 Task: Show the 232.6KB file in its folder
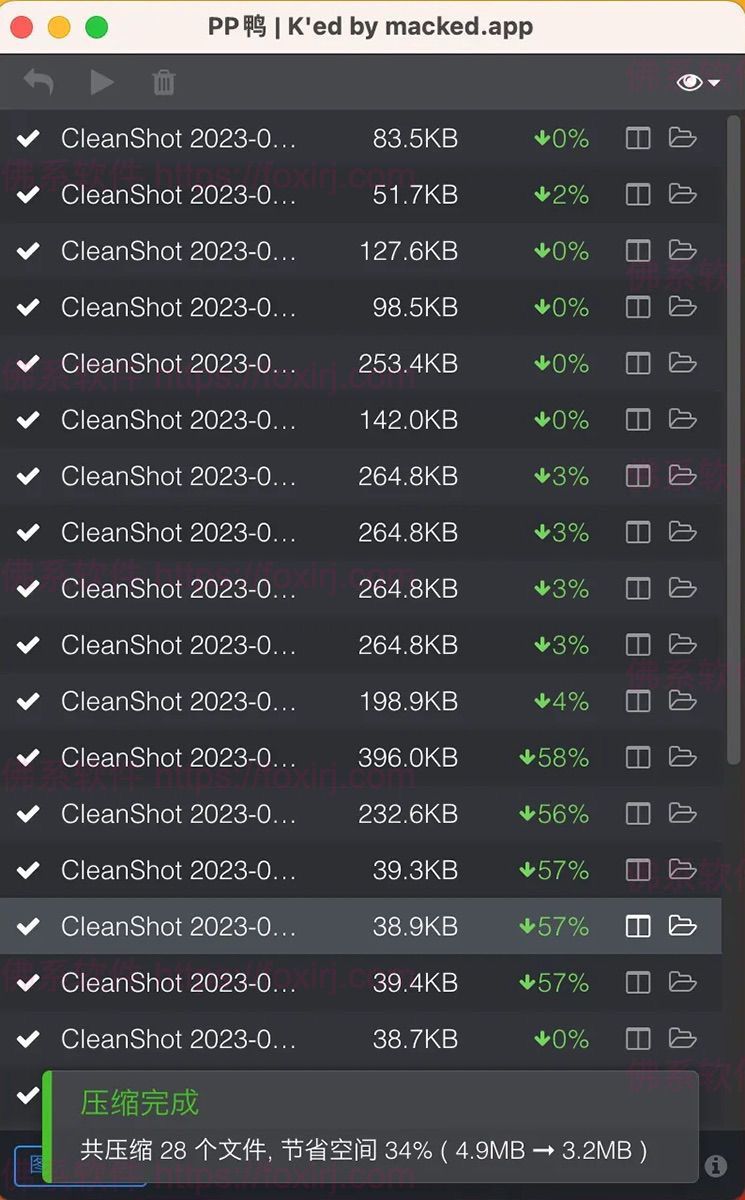tap(683, 814)
